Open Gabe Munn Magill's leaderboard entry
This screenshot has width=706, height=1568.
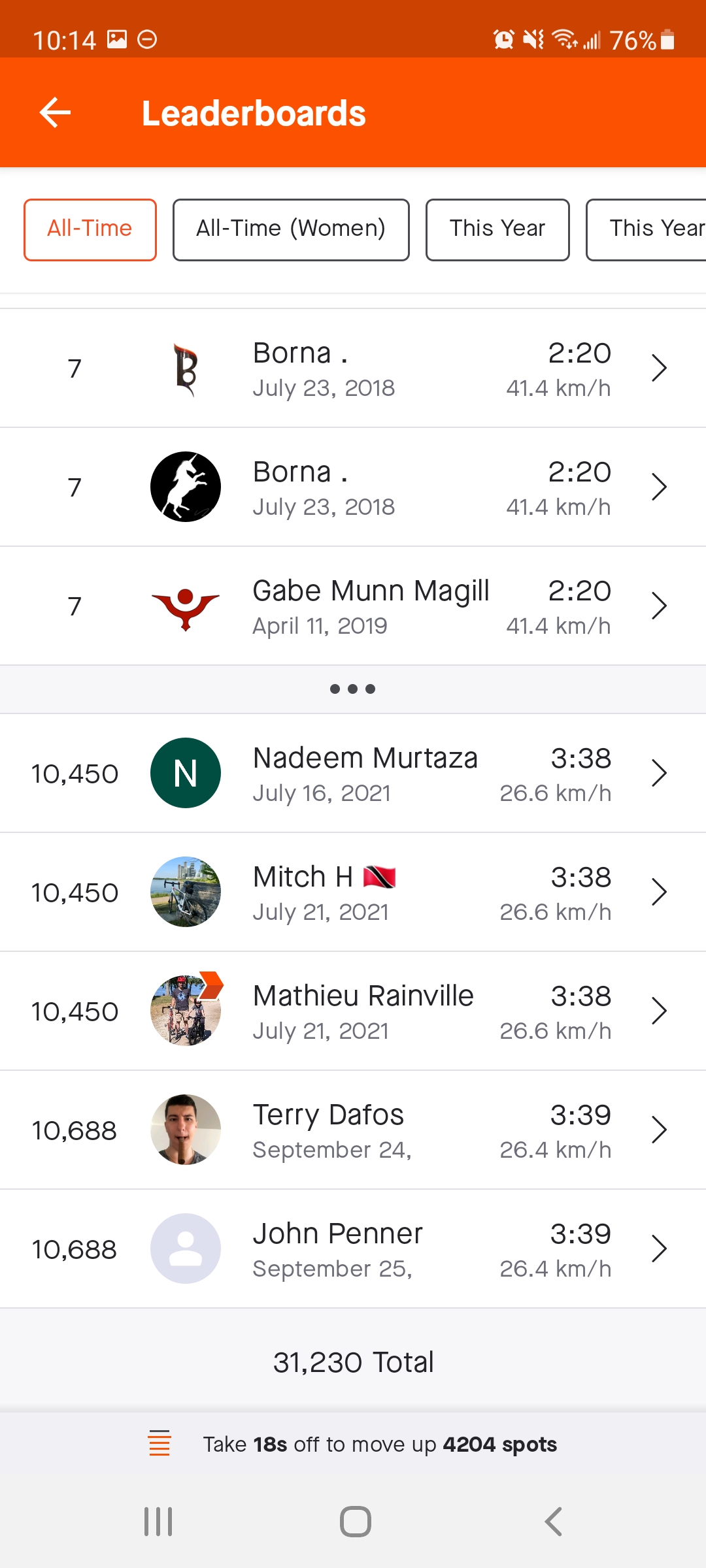click(x=353, y=606)
